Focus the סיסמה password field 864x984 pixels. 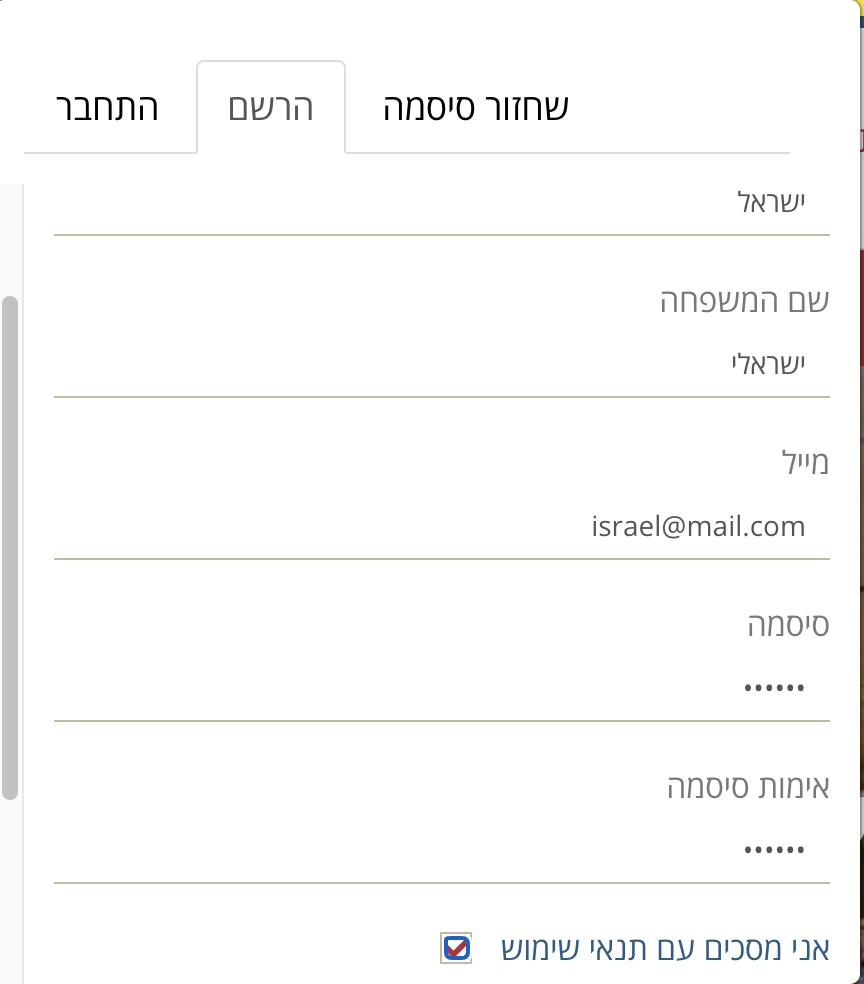[442, 688]
